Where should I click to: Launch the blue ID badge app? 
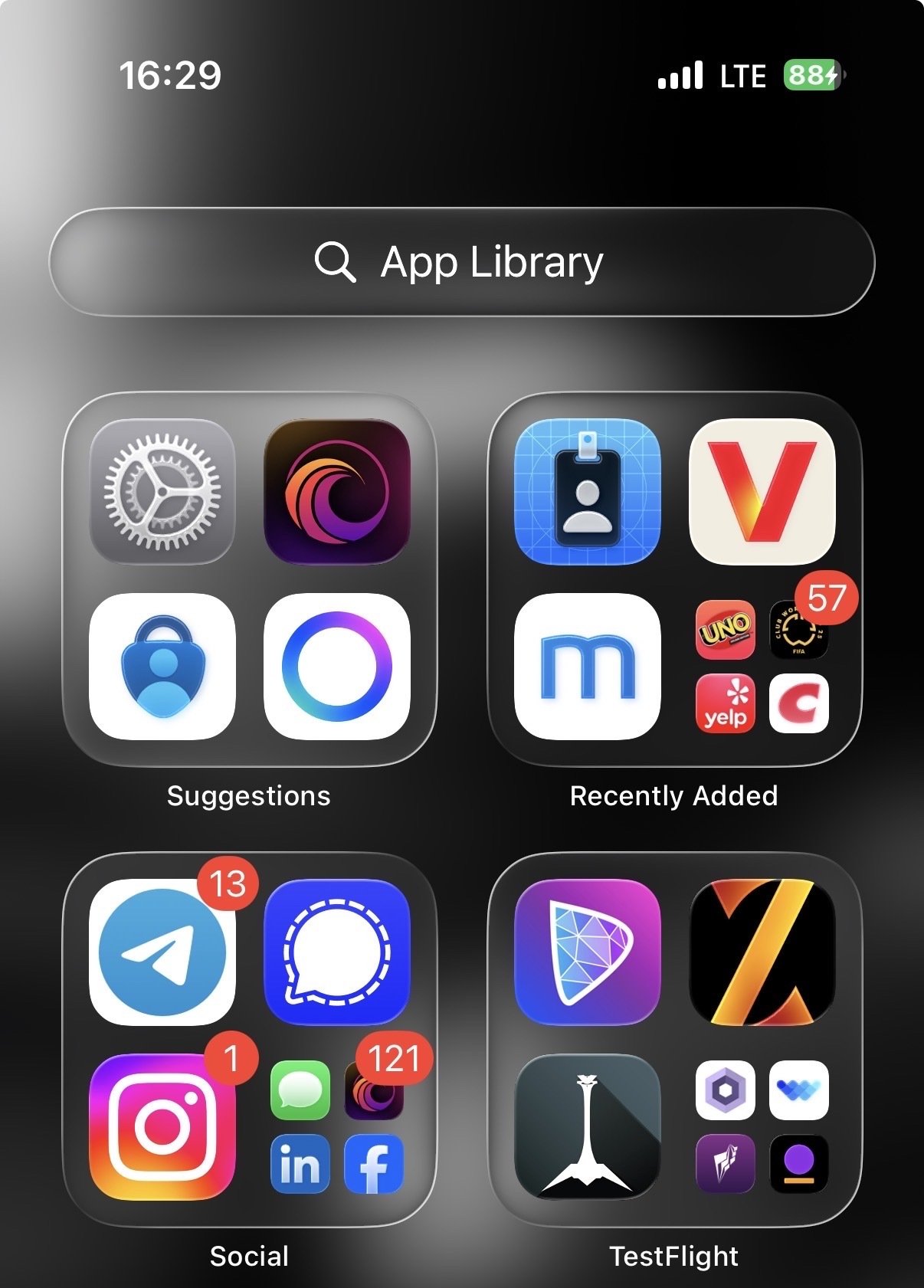[x=588, y=492]
